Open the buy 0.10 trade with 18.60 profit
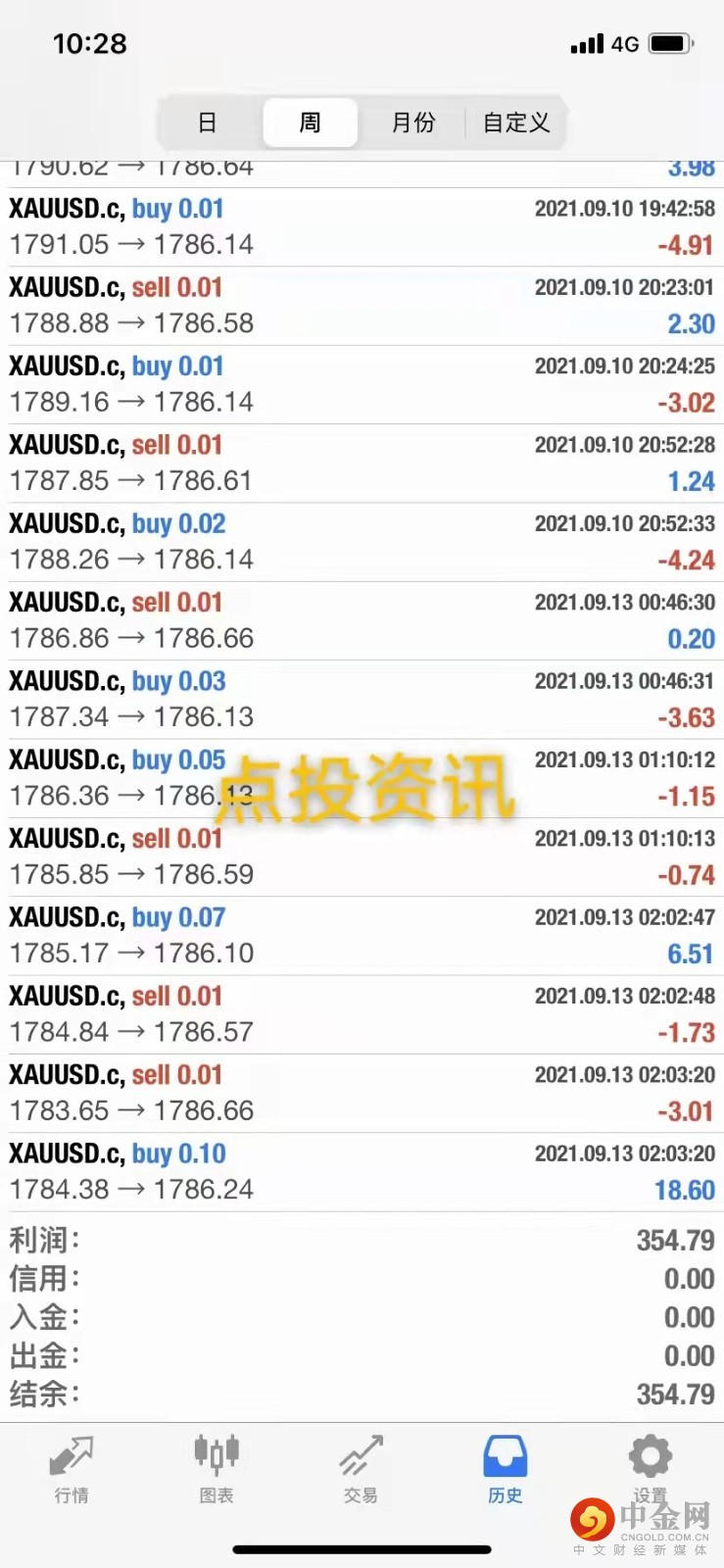This screenshot has width=724, height=1568. 362,1172
